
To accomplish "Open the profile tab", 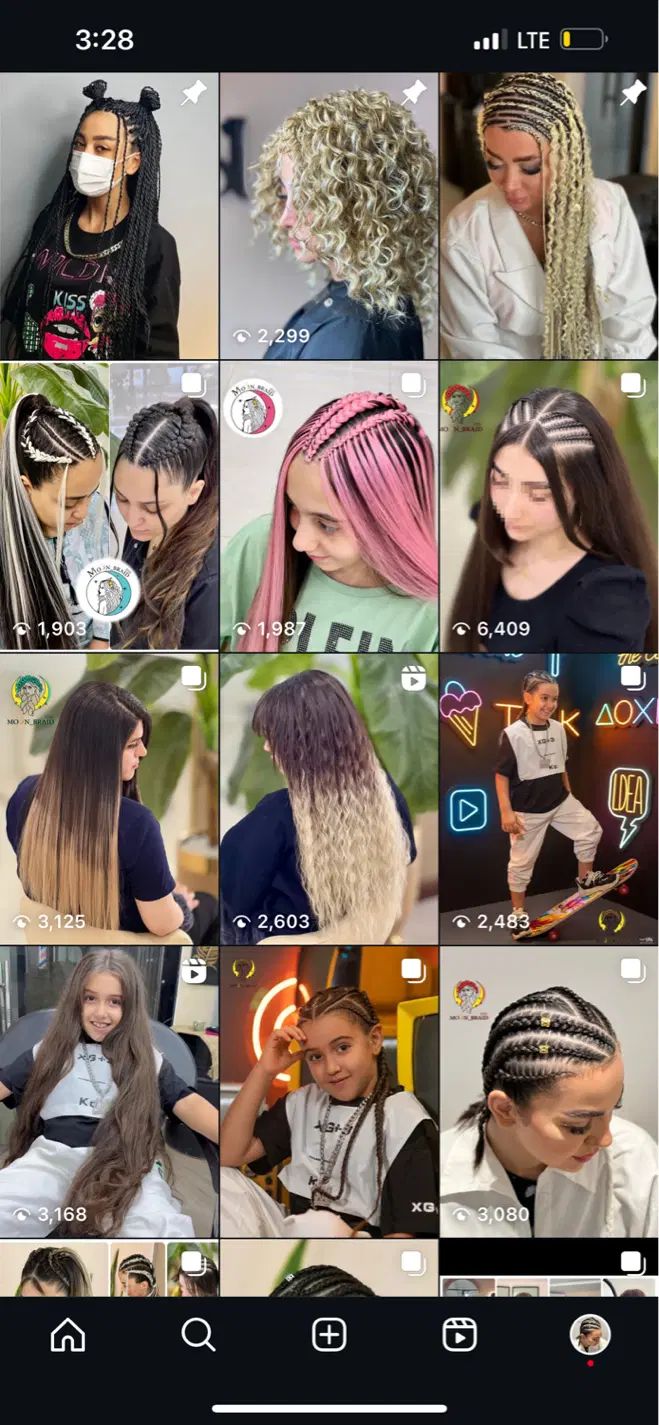I will [x=590, y=1334].
